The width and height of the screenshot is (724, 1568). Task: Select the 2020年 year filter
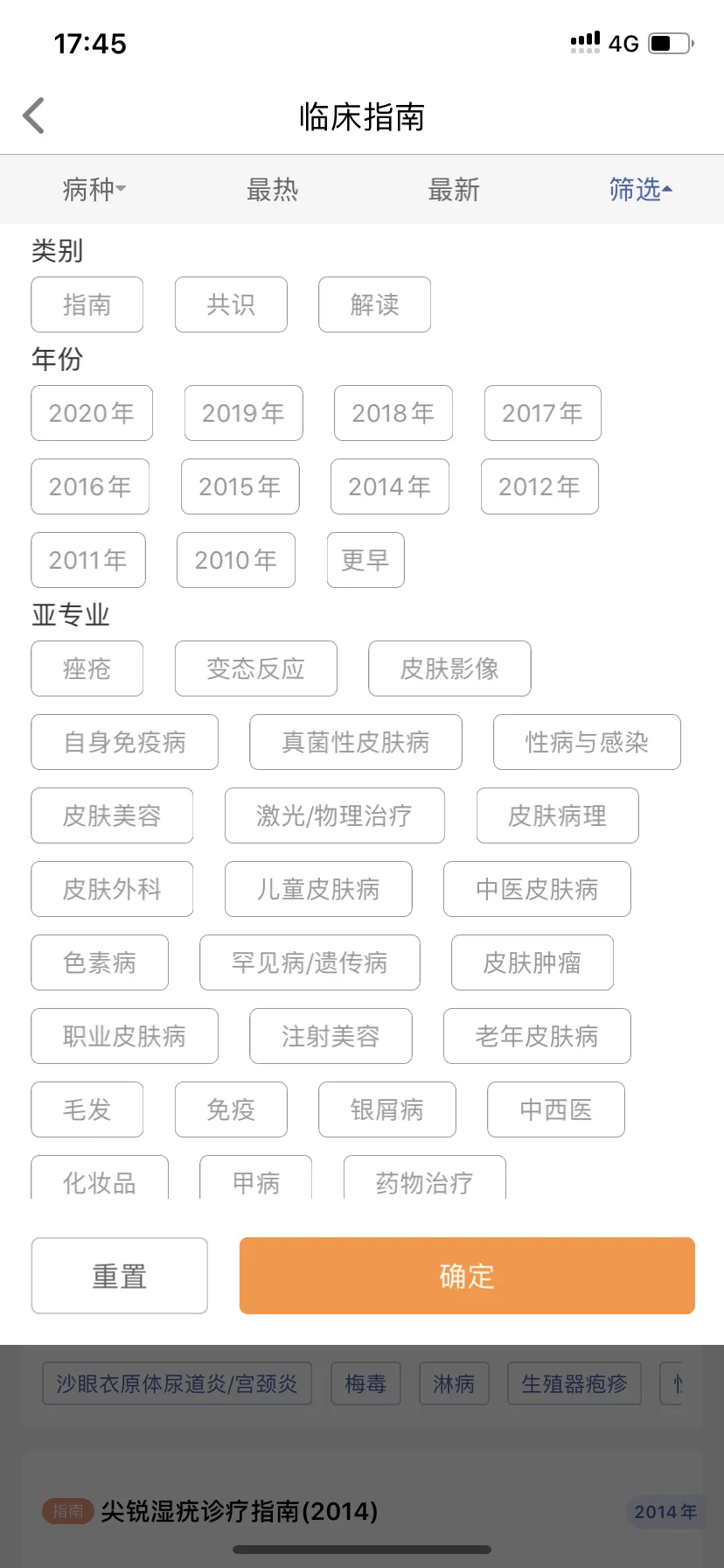pyautogui.click(x=91, y=413)
